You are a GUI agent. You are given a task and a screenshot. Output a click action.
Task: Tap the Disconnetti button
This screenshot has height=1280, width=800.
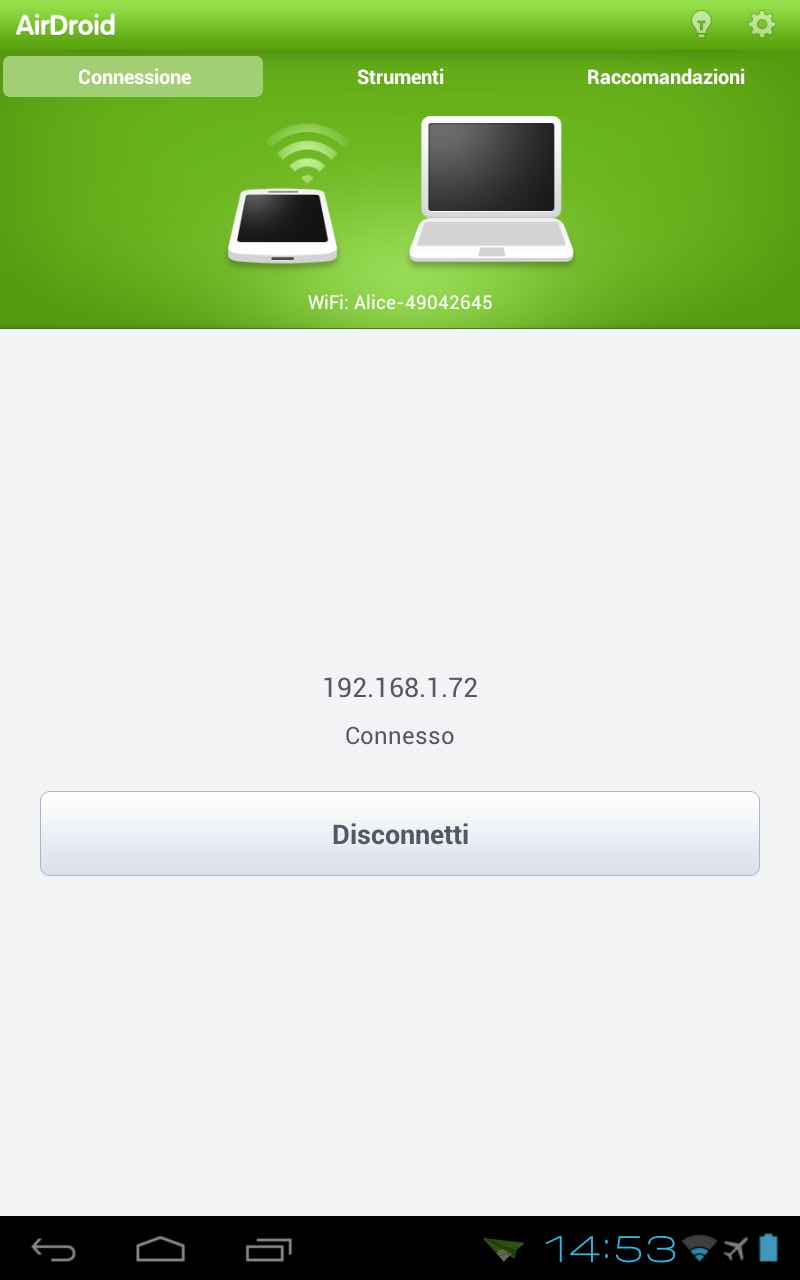click(400, 834)
